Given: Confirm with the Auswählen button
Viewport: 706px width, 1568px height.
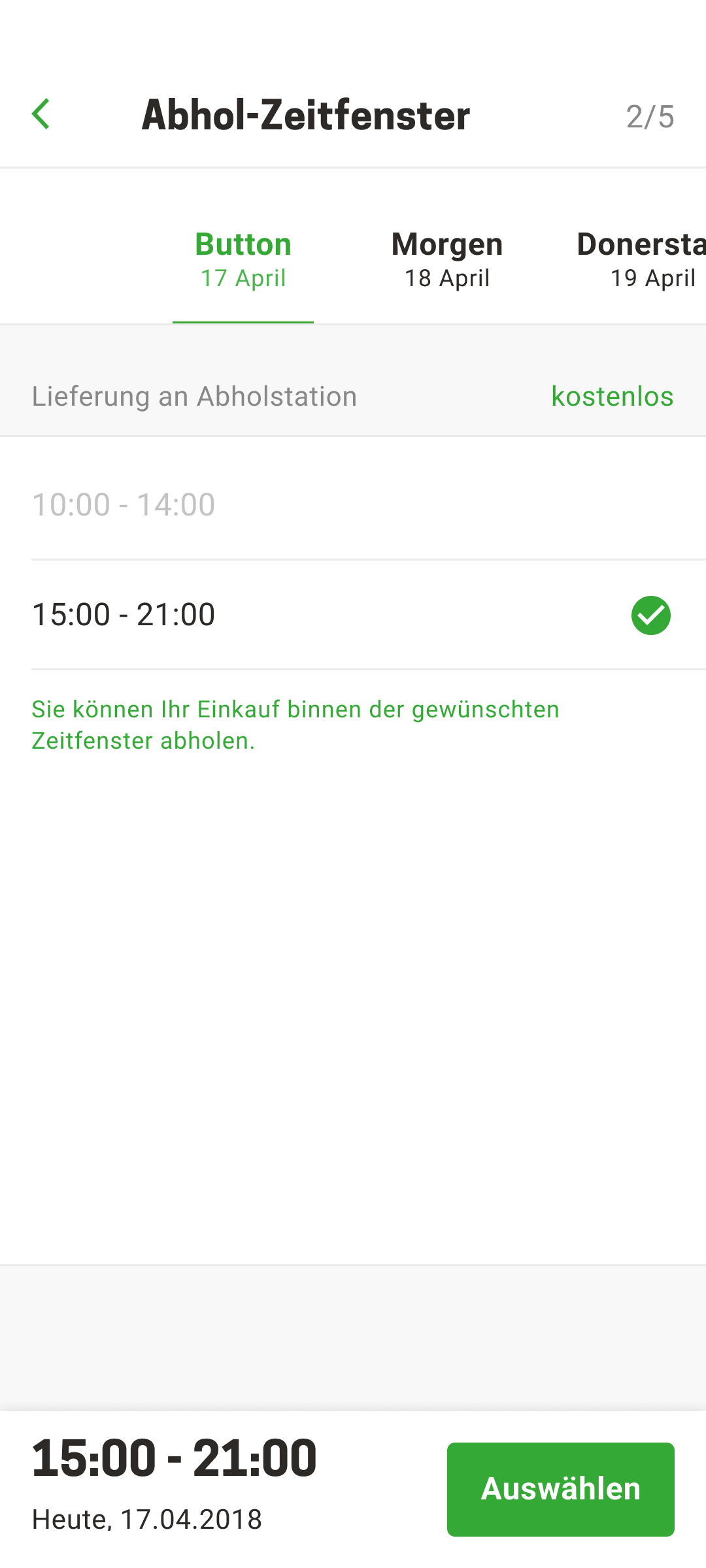Looking at the screenshot, I should tap(561, 1490).
